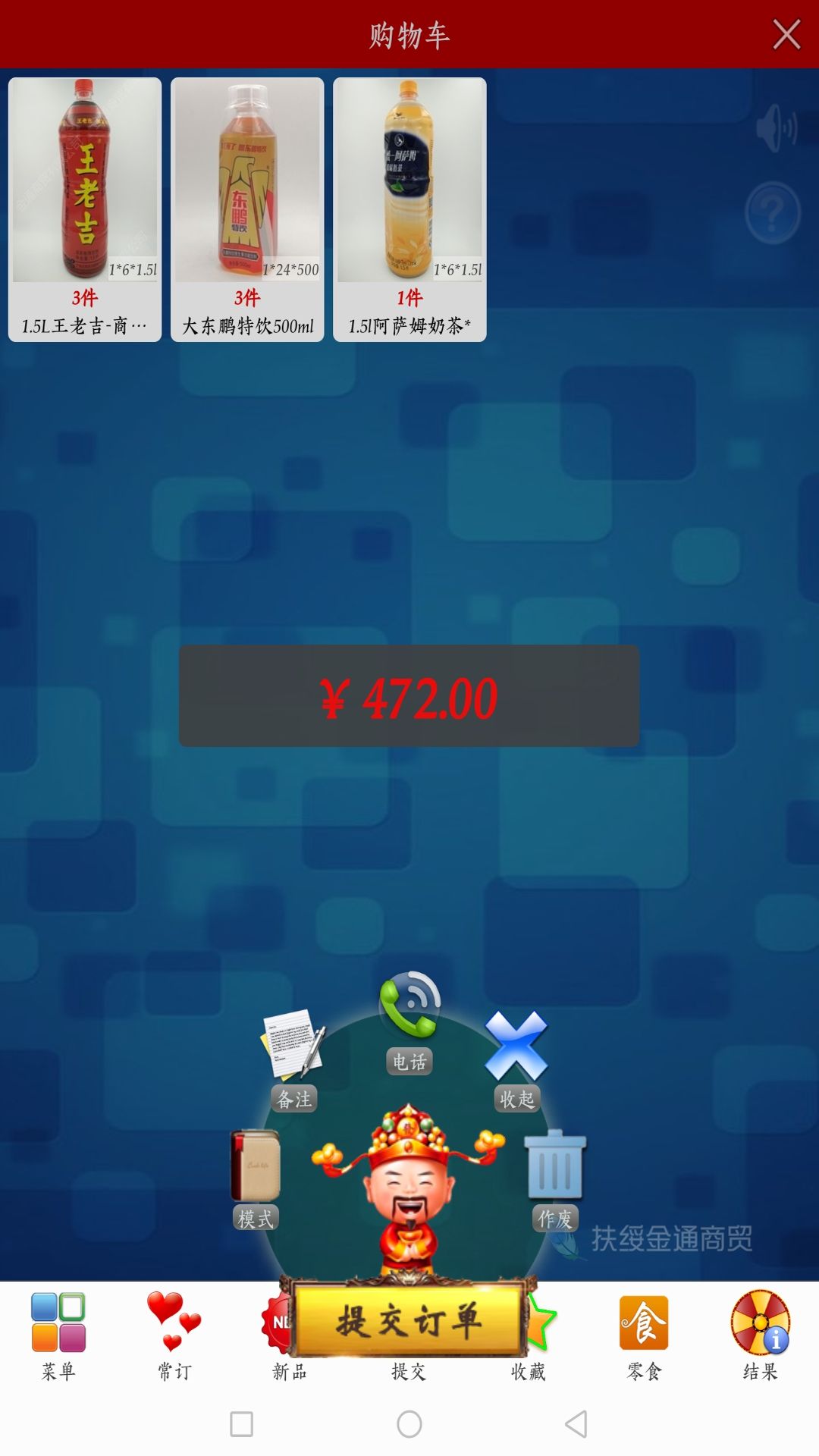Open the 模式 mode option

click(256, 1179)
